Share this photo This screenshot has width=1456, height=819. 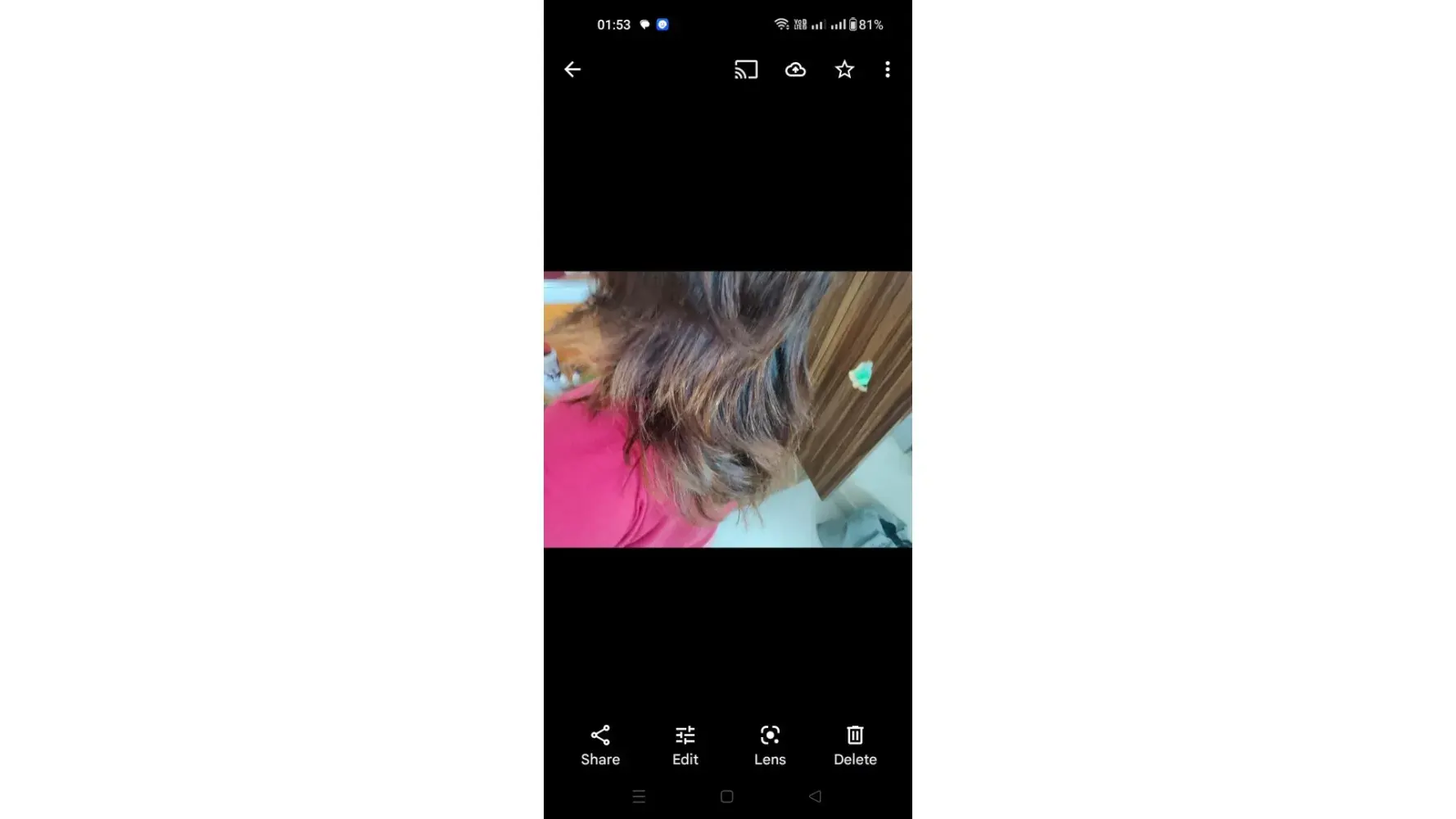coord(600,744)
